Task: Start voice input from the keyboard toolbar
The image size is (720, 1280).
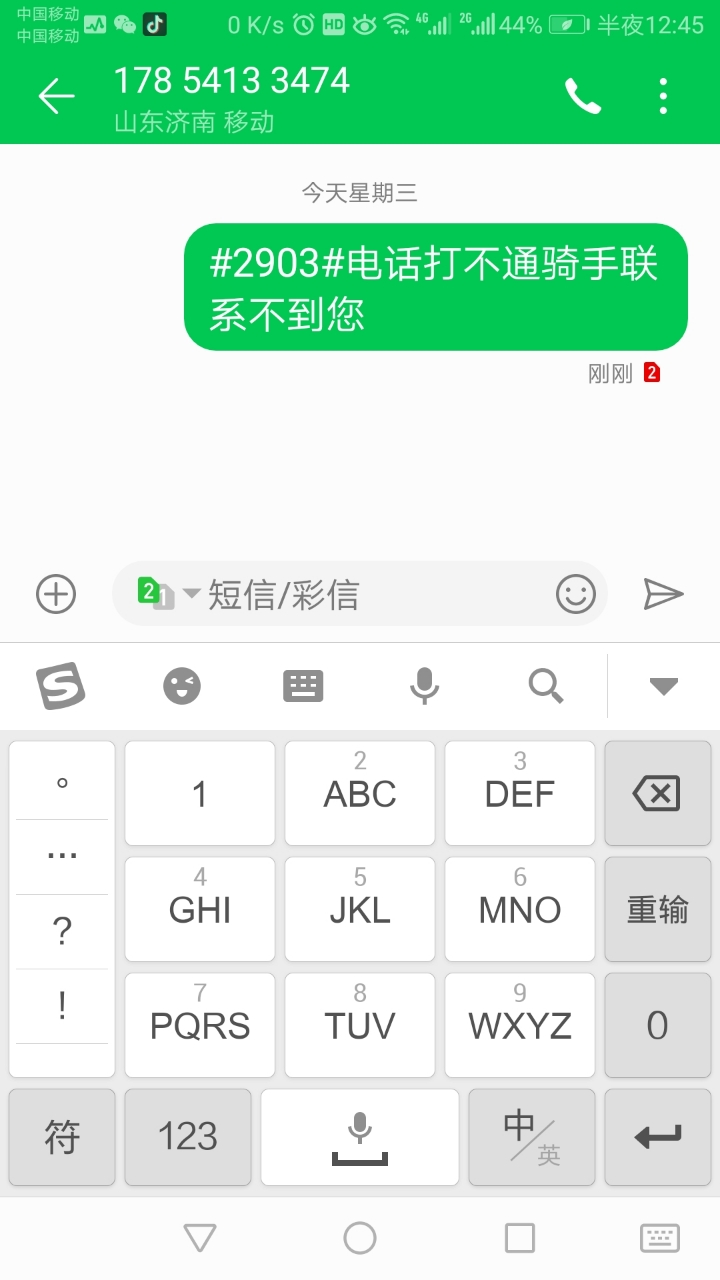Action: (x=424, y=686)
